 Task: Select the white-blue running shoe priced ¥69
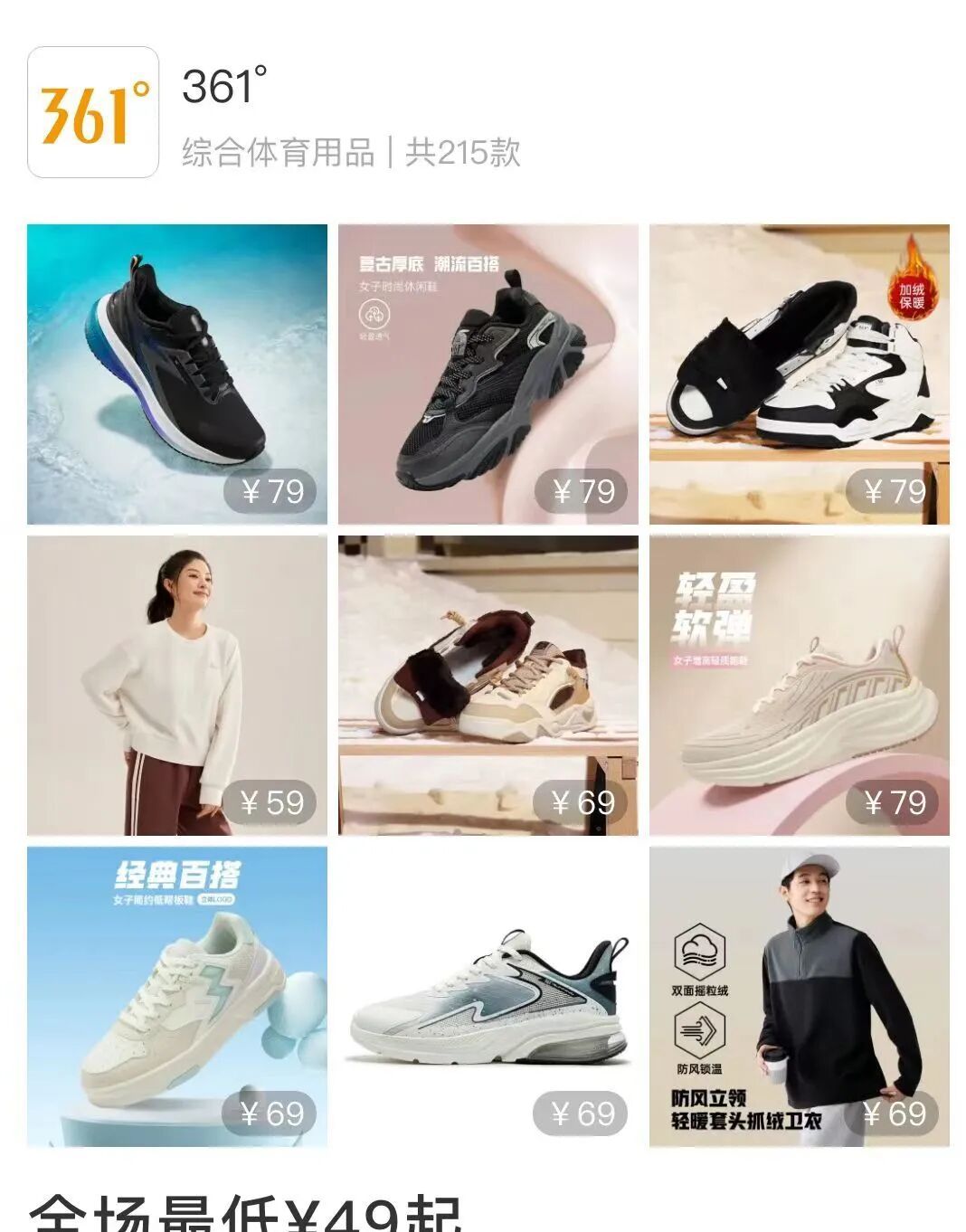(489, 1000)
